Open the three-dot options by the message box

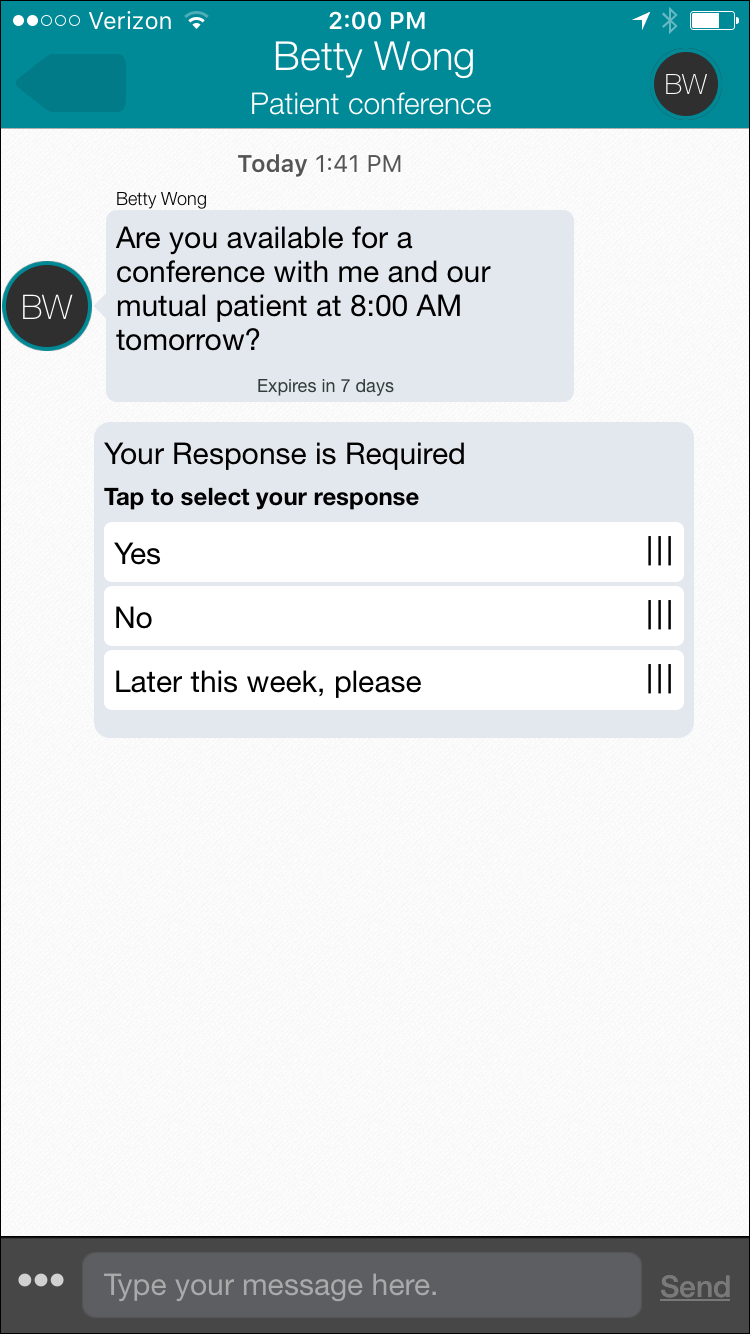[x=41, y=1280]
